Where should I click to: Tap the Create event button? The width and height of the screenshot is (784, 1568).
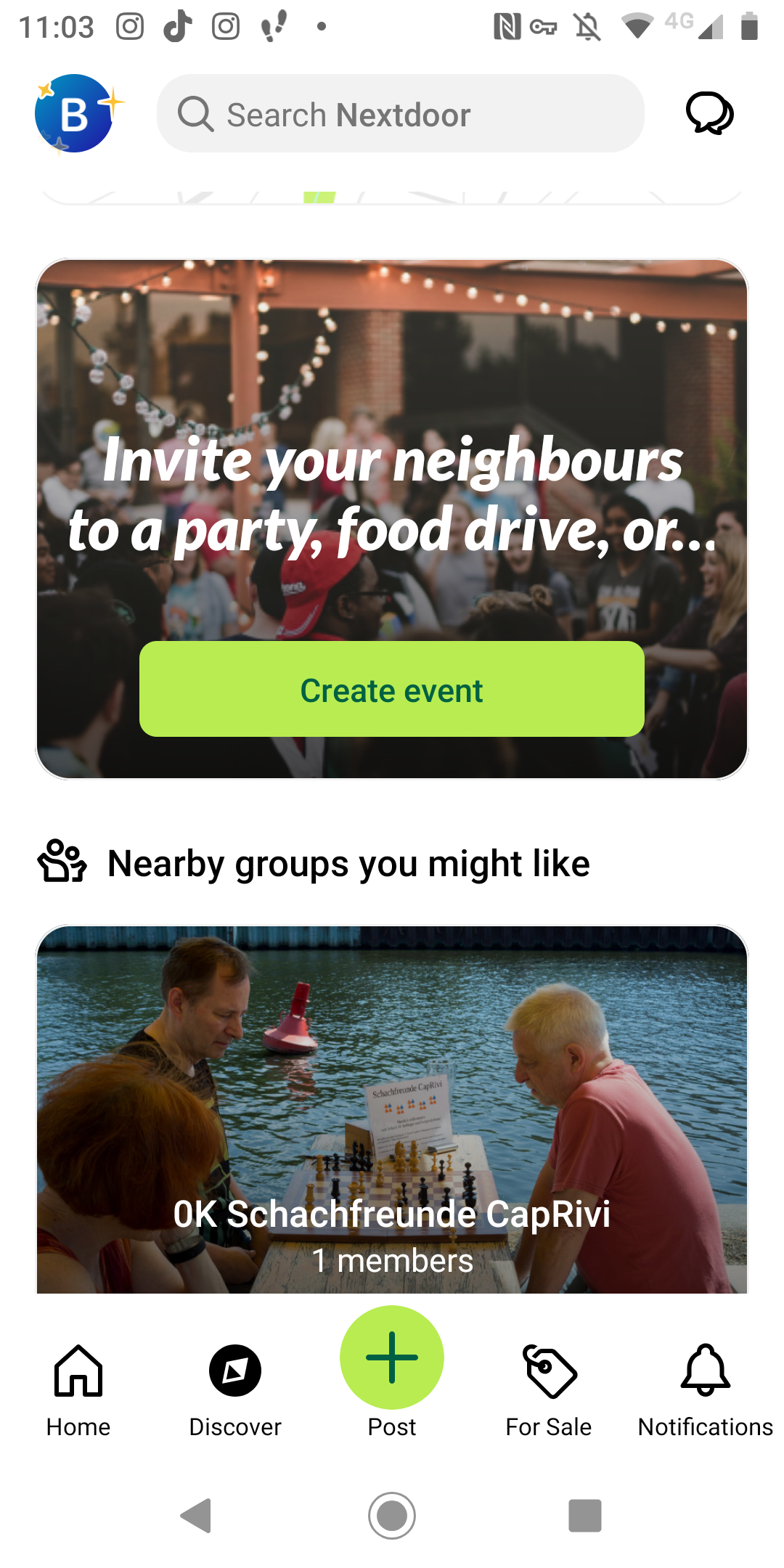point(392,689)
